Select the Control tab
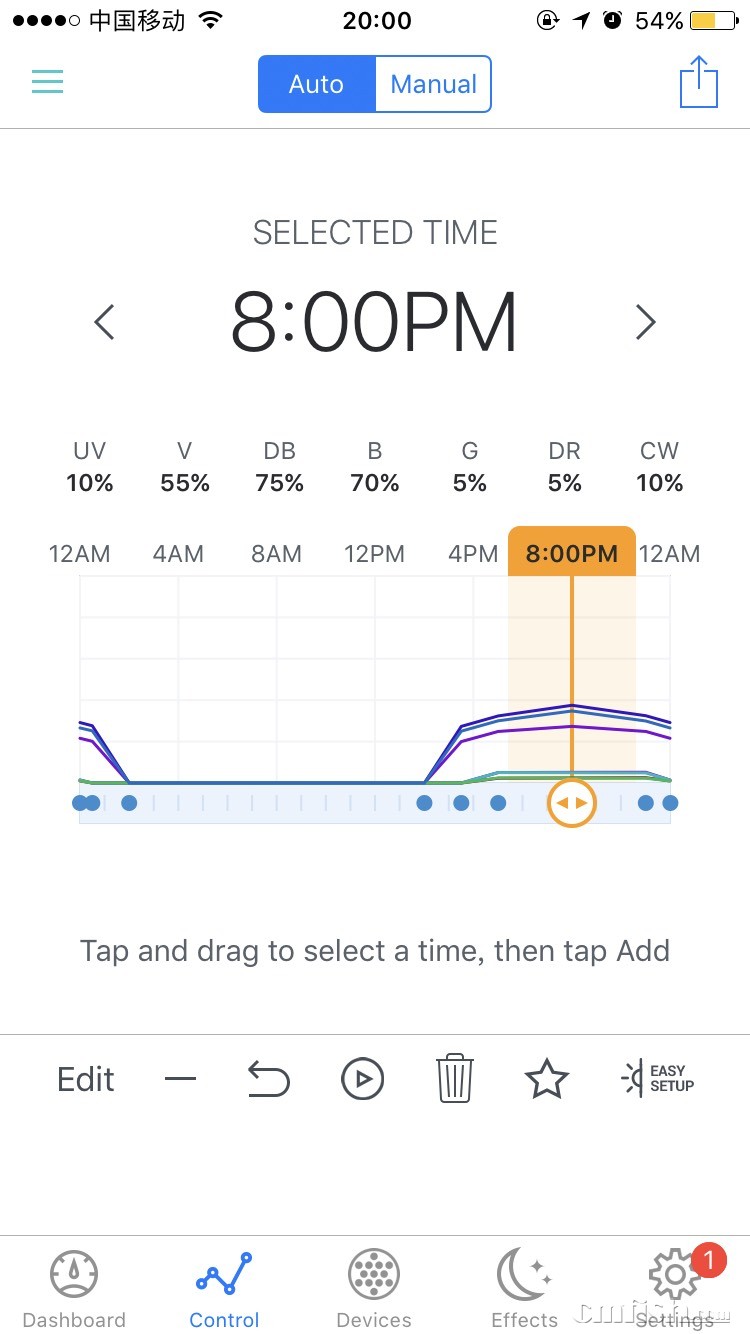The height and width of the screenshot is (1334, 750). (x=224, y=1290)
